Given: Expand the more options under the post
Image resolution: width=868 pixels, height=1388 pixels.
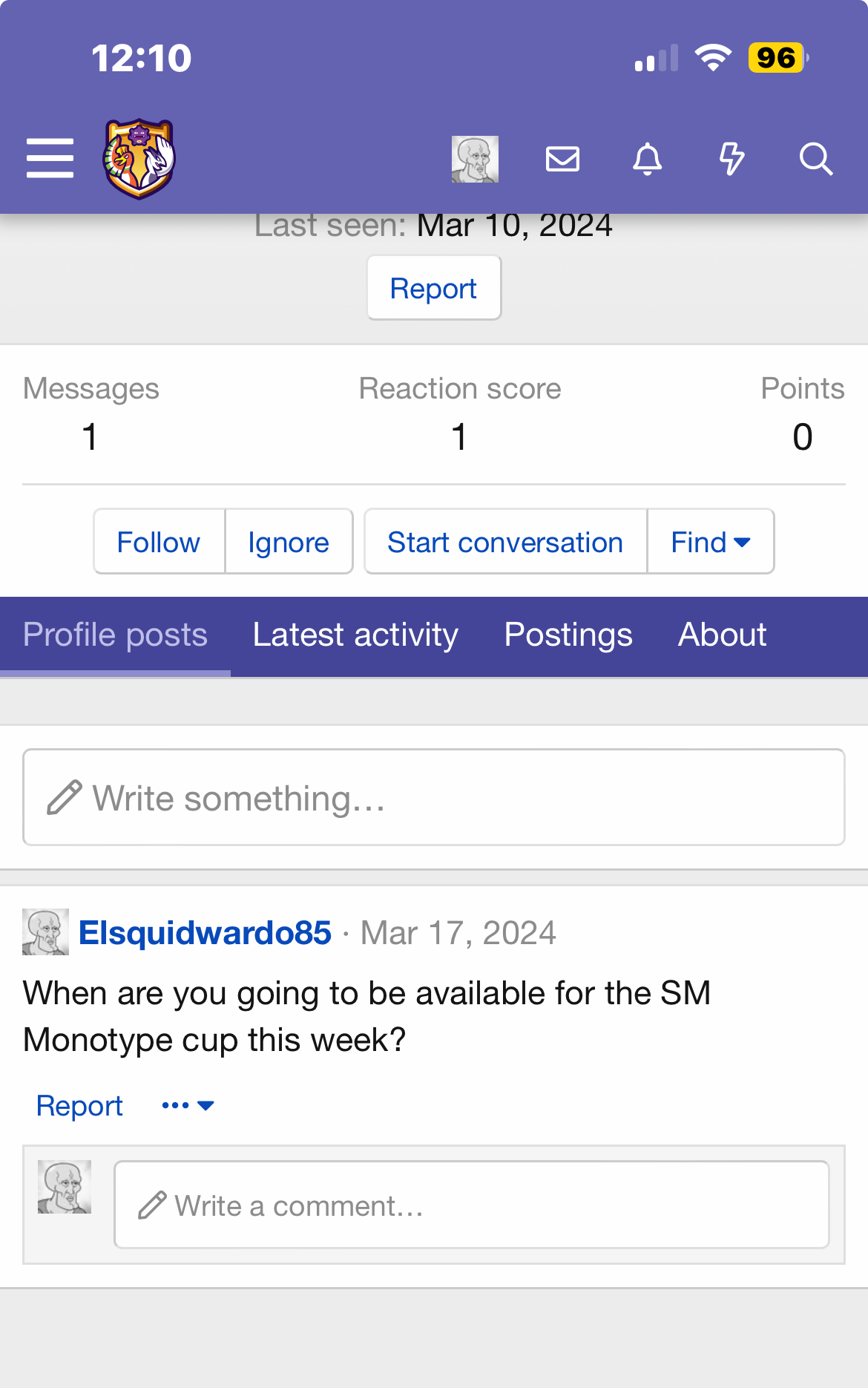Looking at the screenshot, I should pos(188,1106).
